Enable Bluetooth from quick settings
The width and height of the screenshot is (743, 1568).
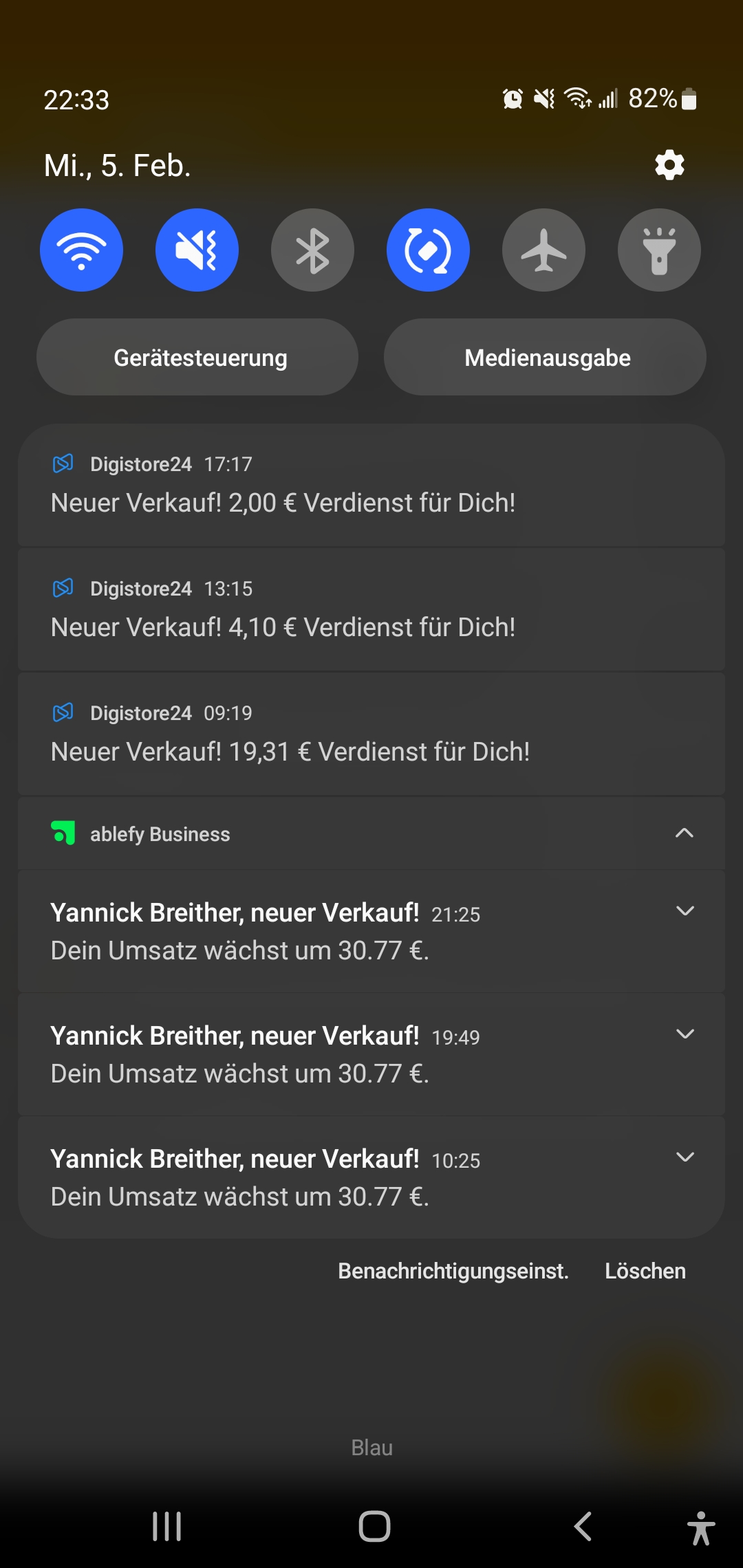click(x=312, y=250)
